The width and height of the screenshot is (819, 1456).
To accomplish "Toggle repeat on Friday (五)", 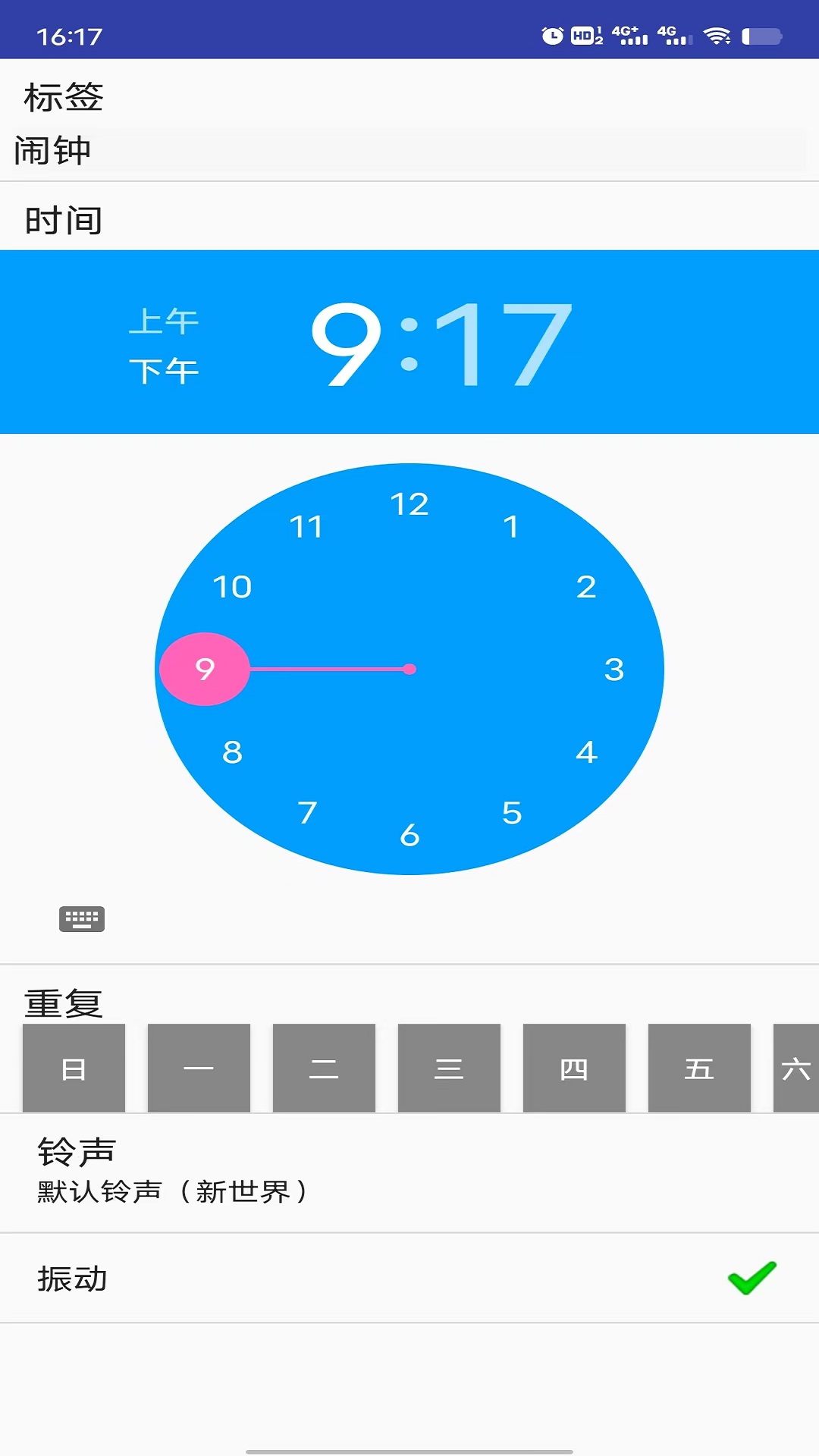I will pos(699,1068).
